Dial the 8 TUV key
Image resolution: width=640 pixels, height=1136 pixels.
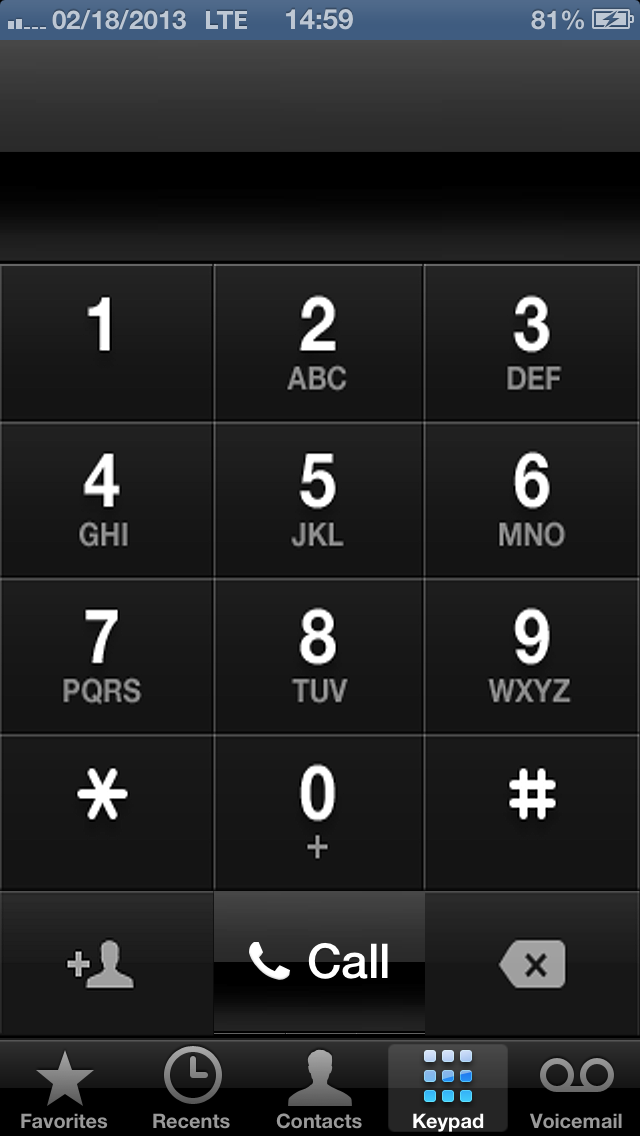pos(319,656)
